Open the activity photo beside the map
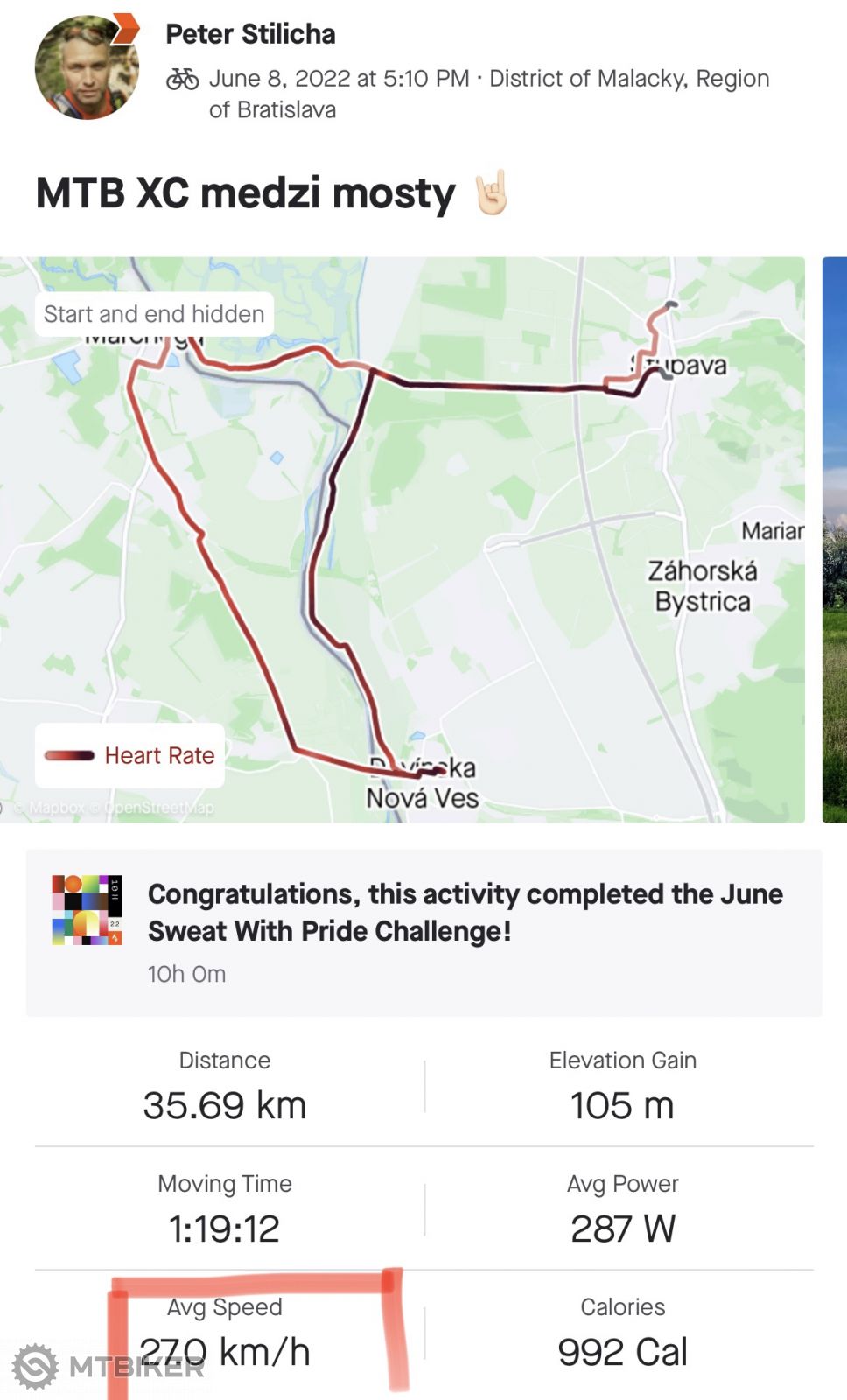 [x=835, y=539]
